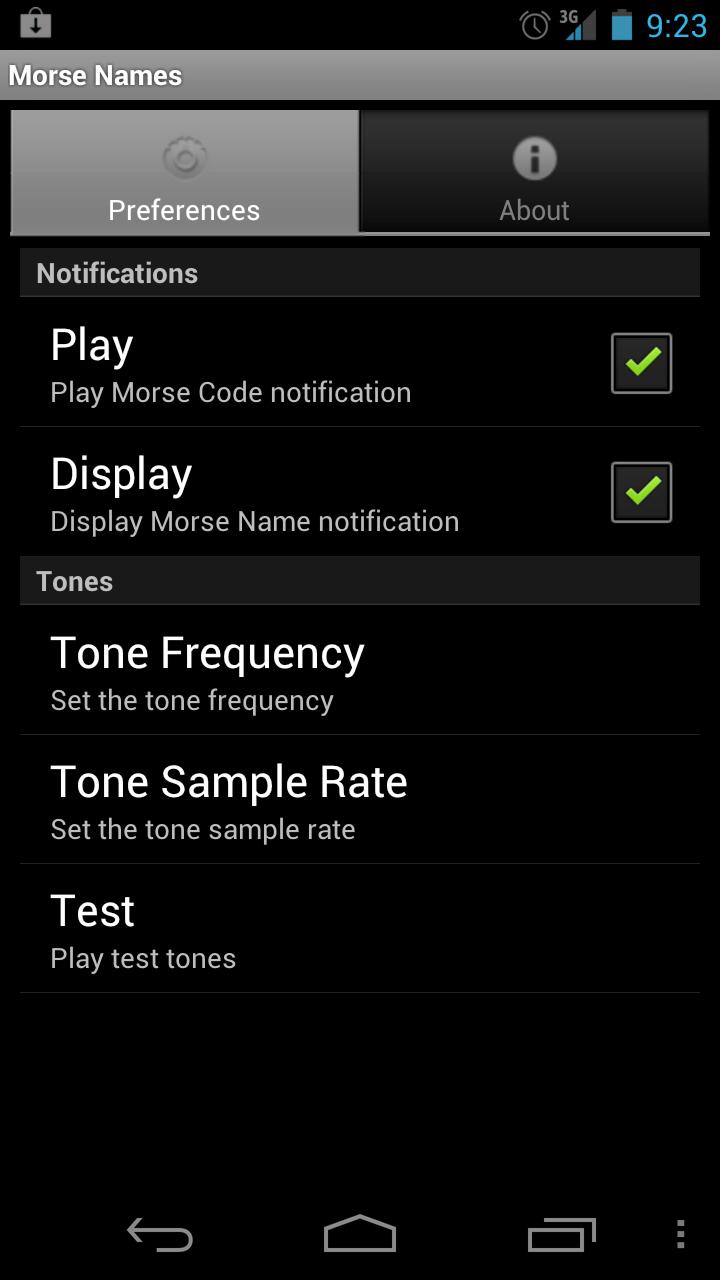Go back using the system back button

tap(160, 1235)
